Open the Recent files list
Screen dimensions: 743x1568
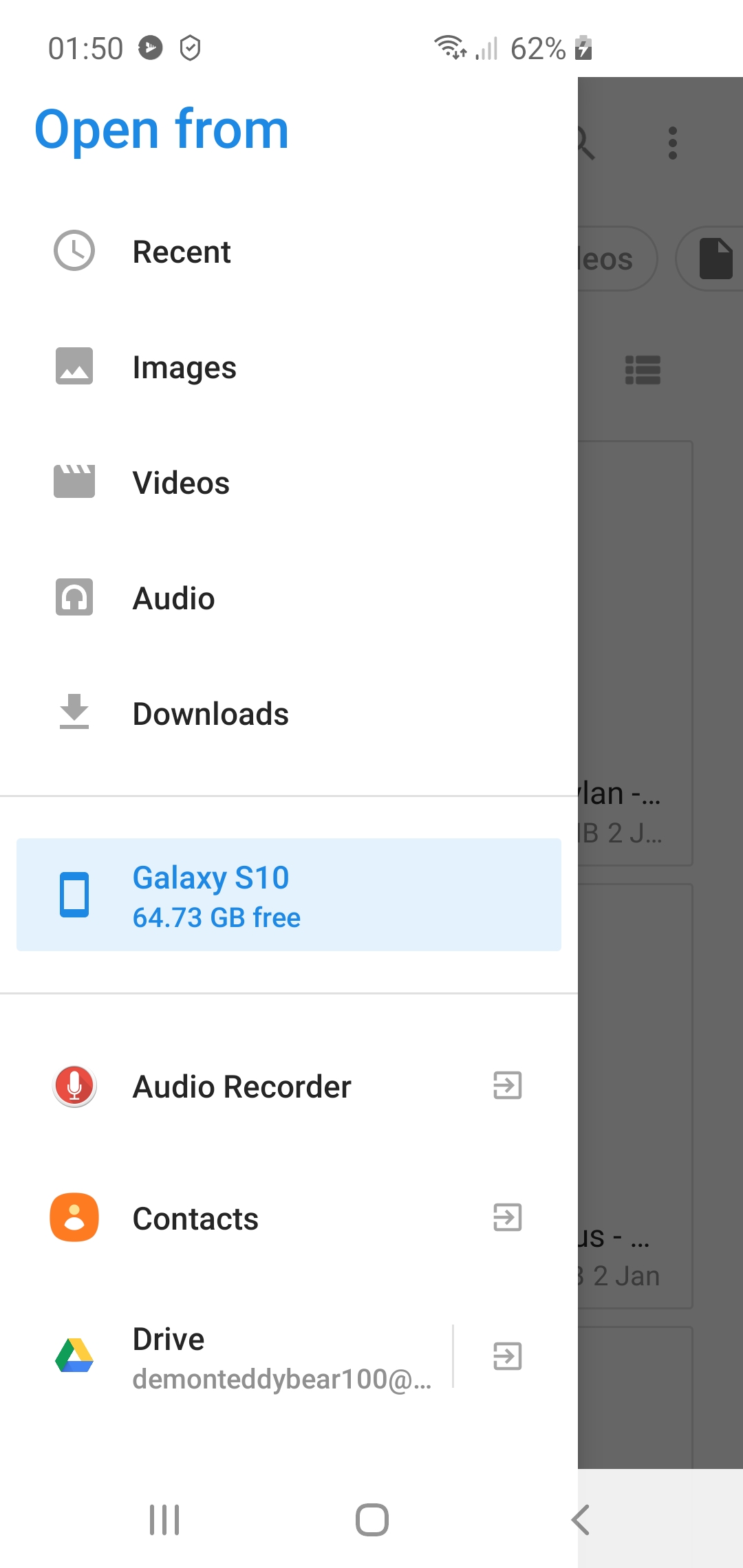[289, 251]
